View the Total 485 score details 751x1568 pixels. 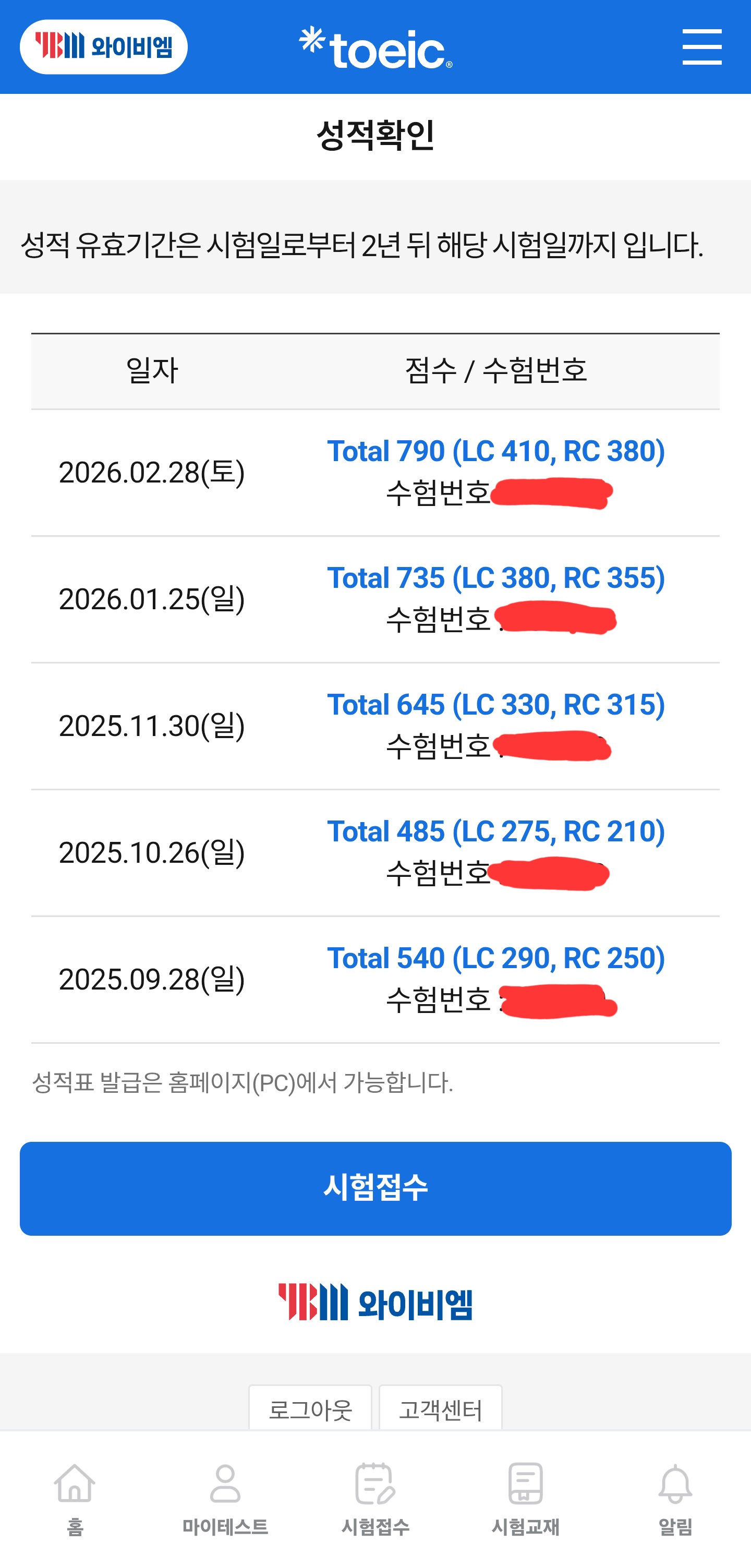point(495,831)
